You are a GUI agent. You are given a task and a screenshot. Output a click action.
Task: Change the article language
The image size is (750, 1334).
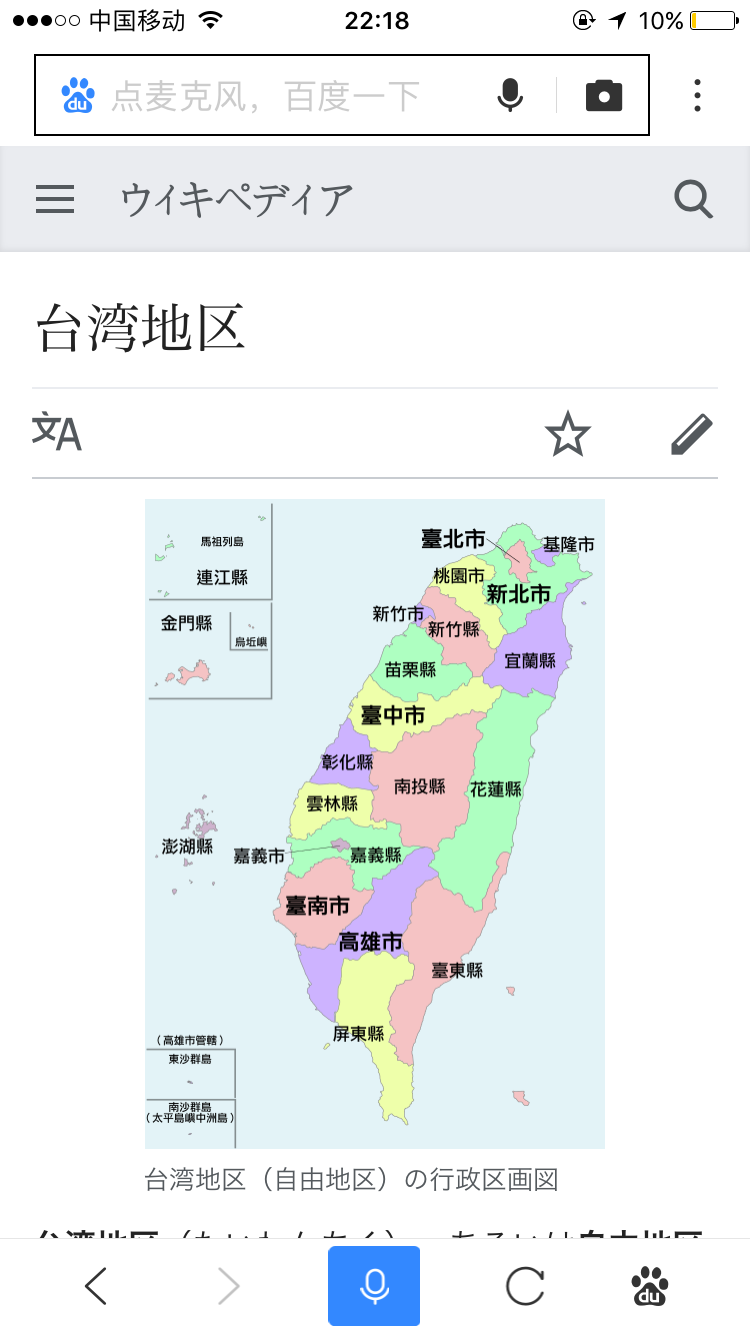click(x=57, y=433)
